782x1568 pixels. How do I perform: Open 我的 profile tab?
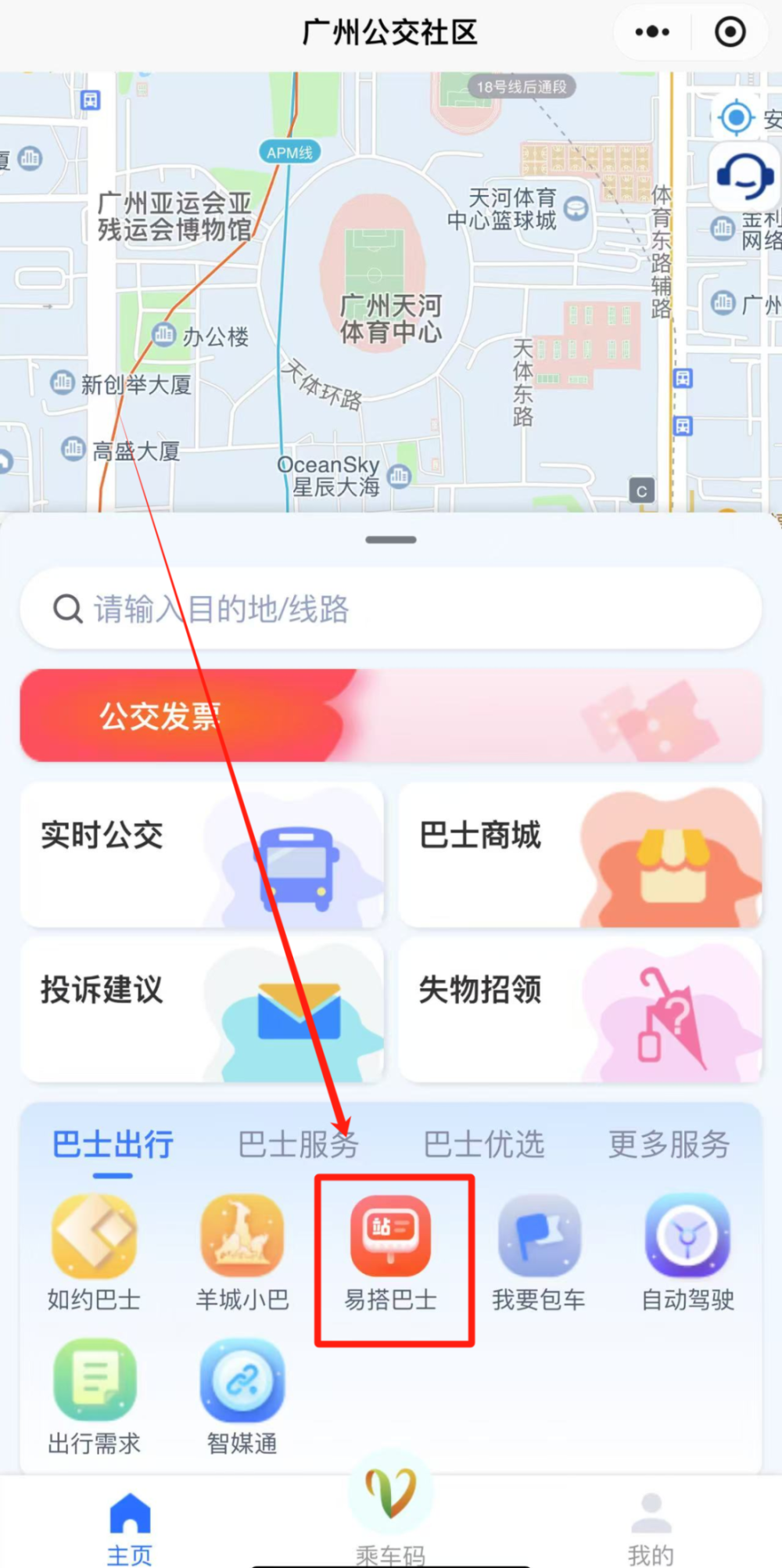(x=651, y=1518)
